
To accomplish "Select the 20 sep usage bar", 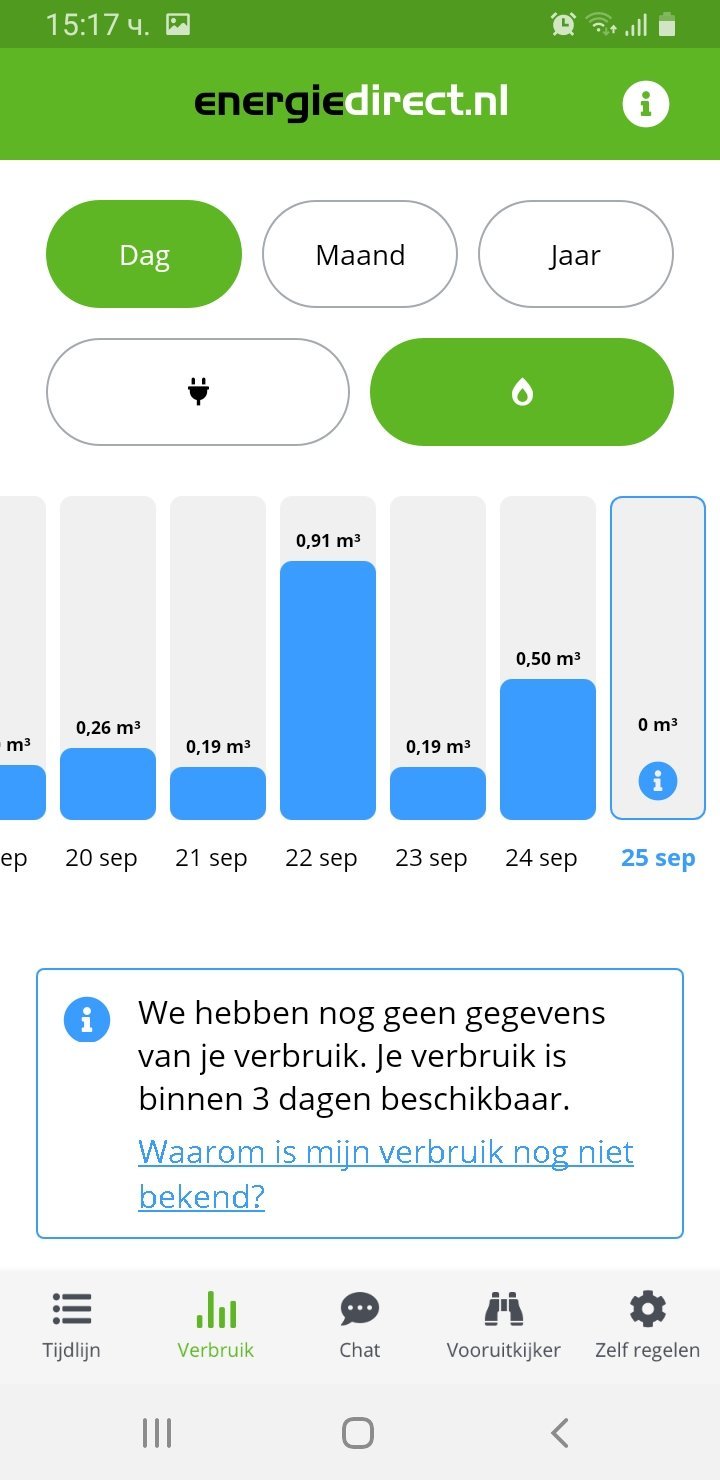I will (x=108, y=783).
